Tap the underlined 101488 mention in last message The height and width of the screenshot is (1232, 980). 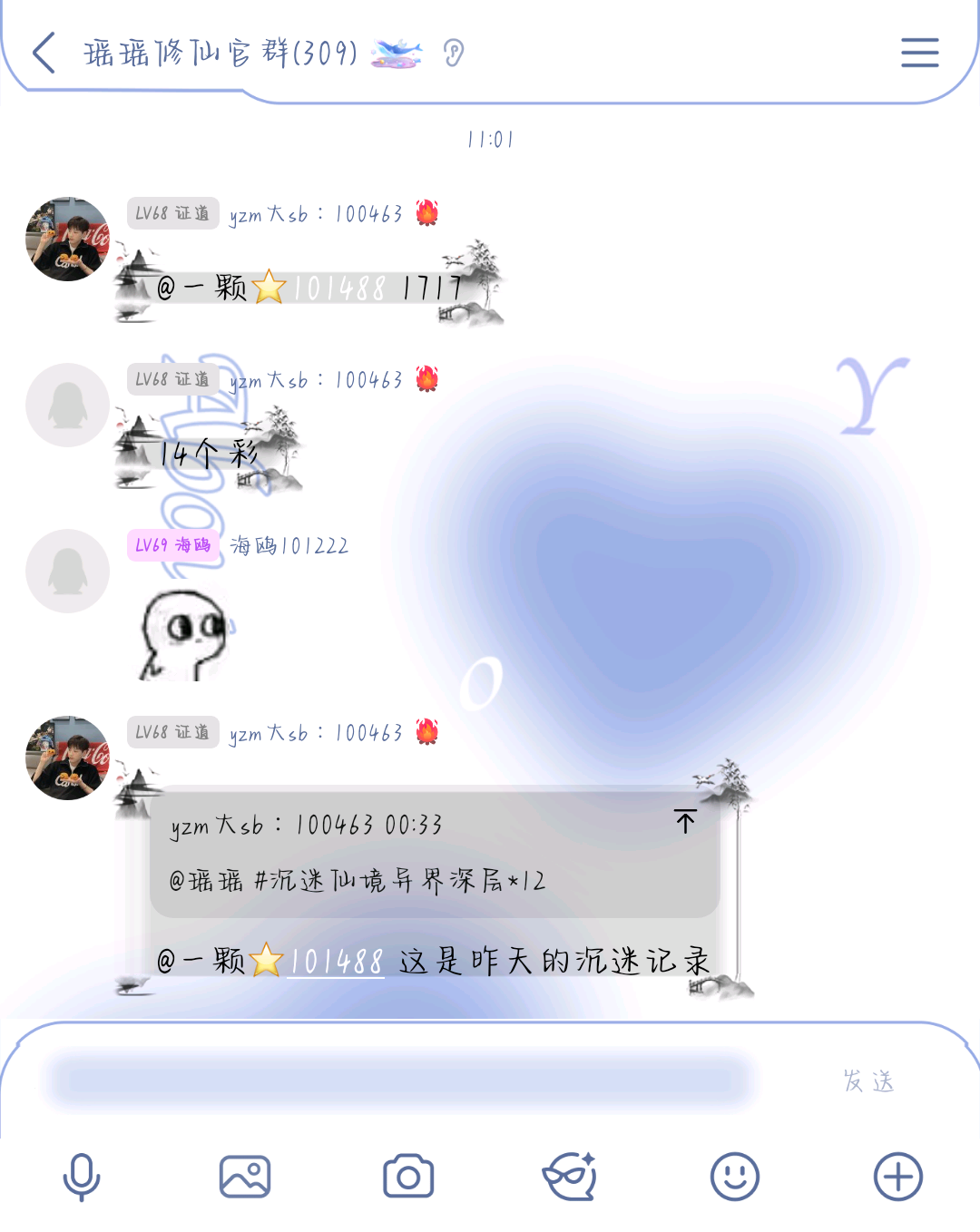coord(337,962)
